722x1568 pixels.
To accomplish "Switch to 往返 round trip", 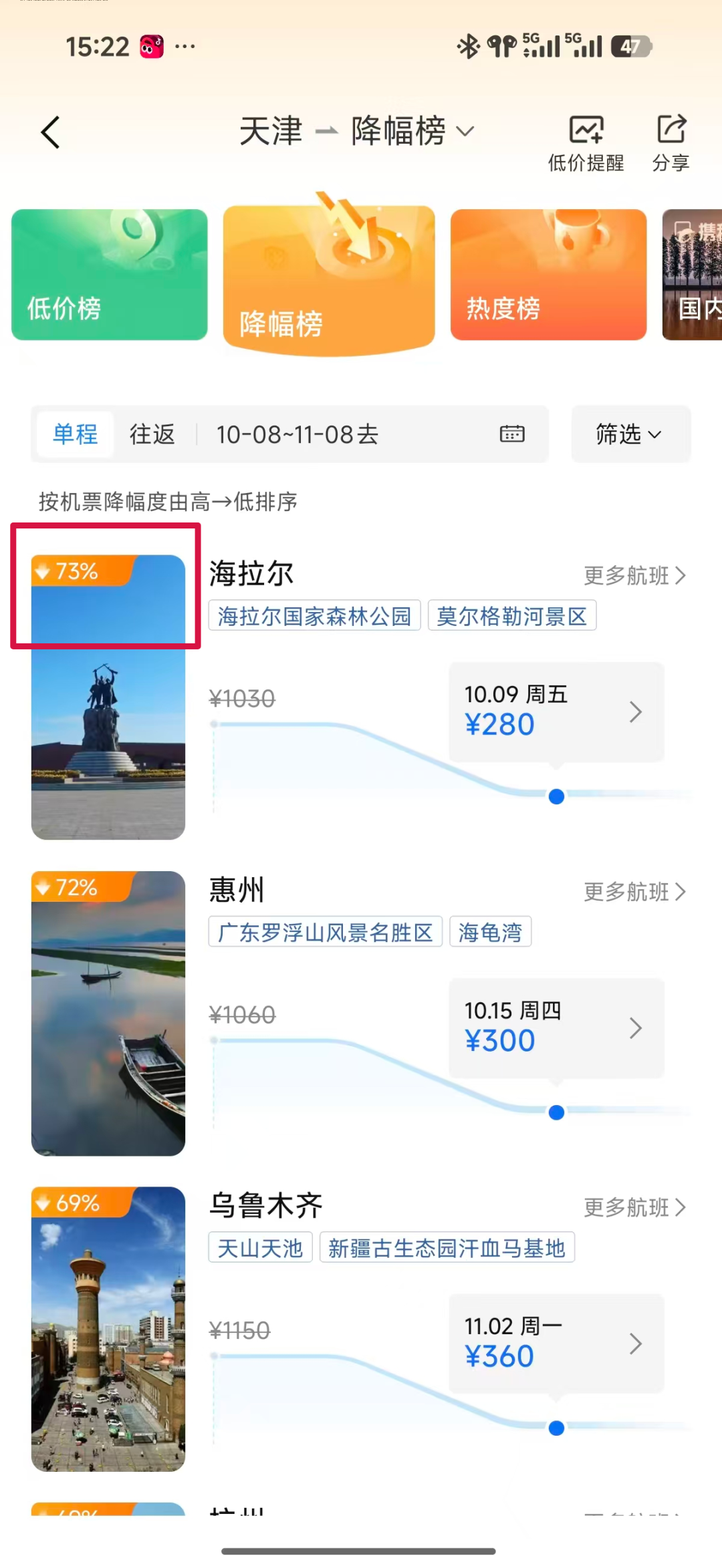I will click(152, 434).
